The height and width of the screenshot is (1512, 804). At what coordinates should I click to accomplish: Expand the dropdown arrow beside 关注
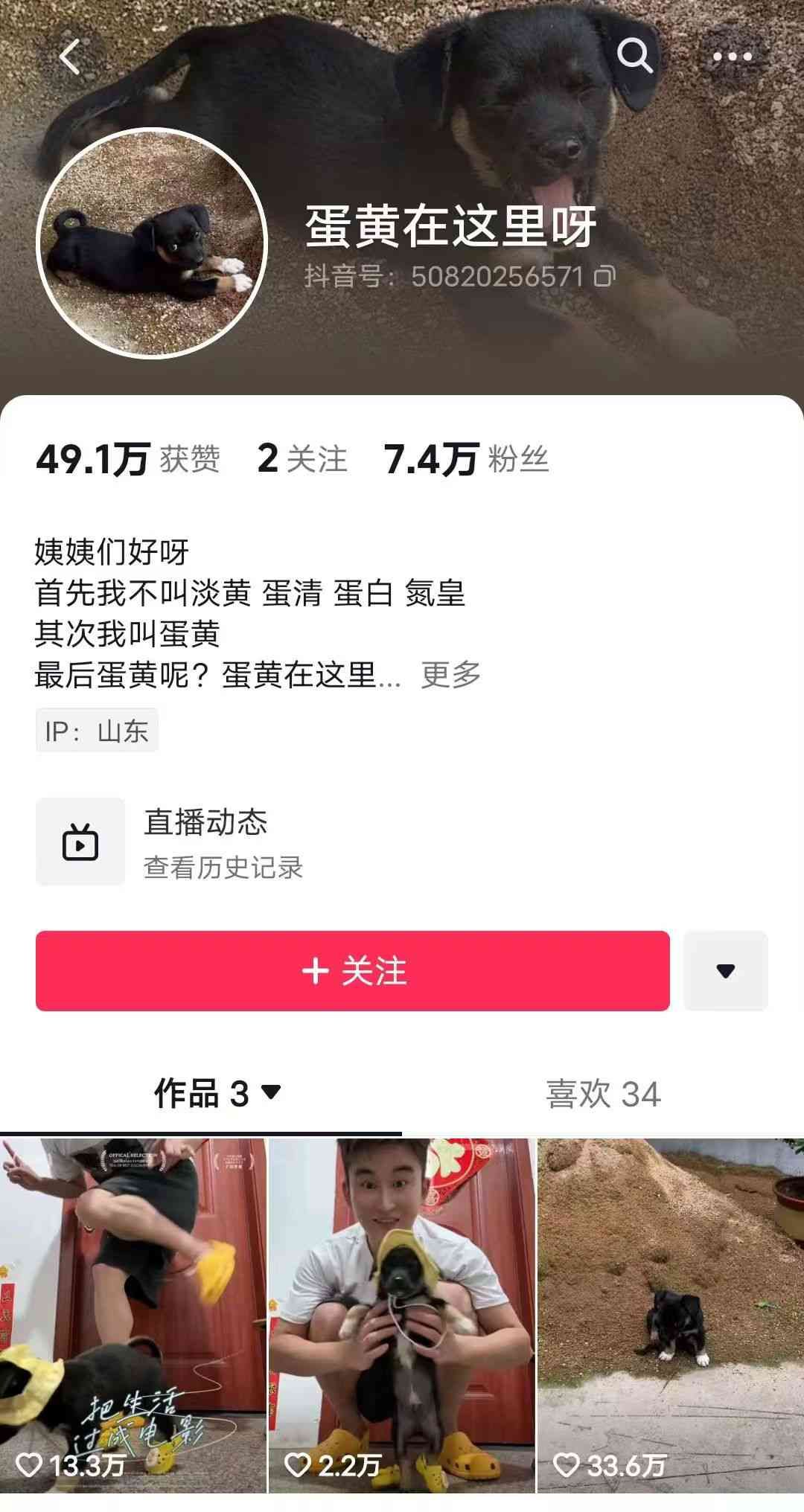point(725,971)
